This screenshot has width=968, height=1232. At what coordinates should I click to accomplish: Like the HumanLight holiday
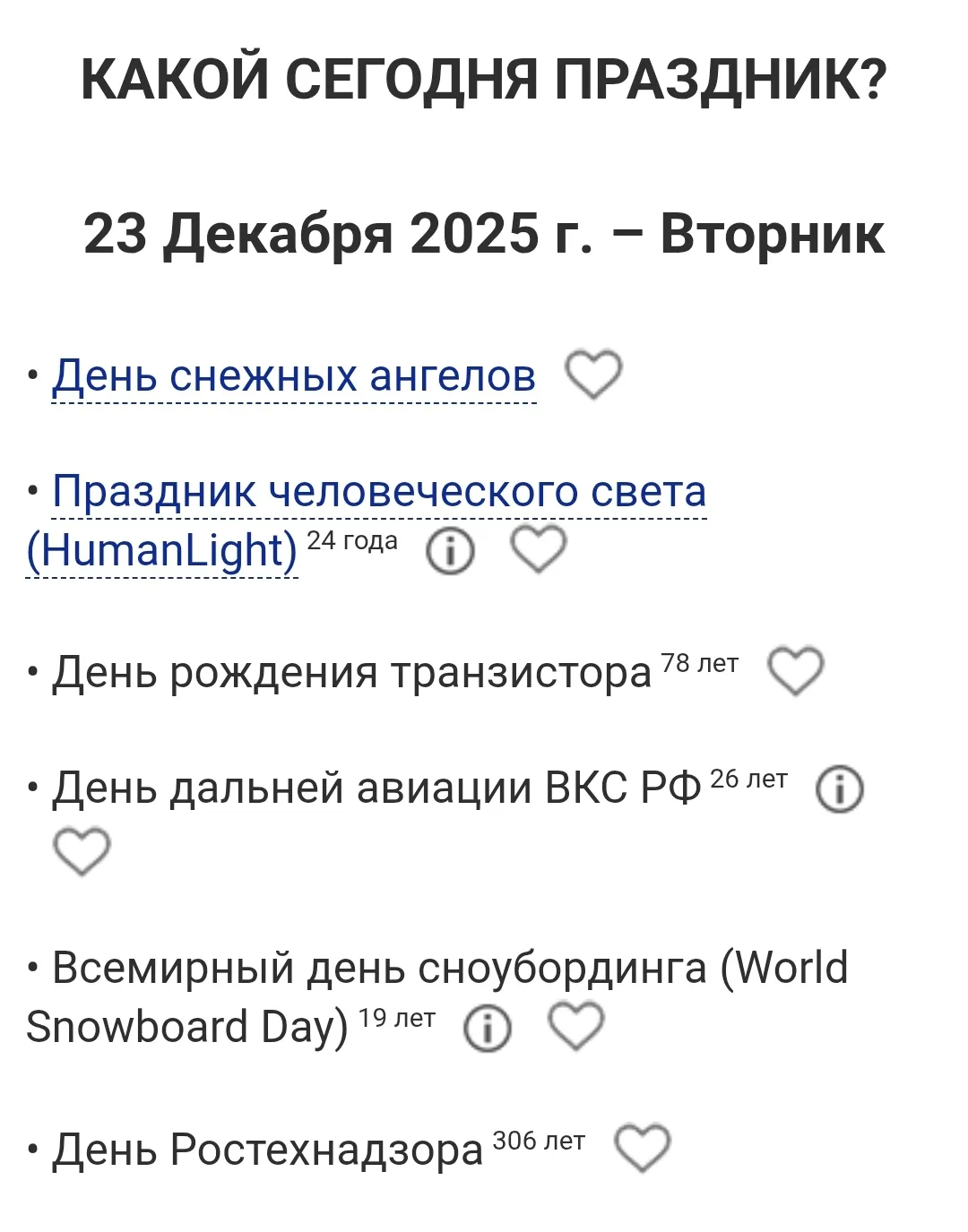pos(538,548)
